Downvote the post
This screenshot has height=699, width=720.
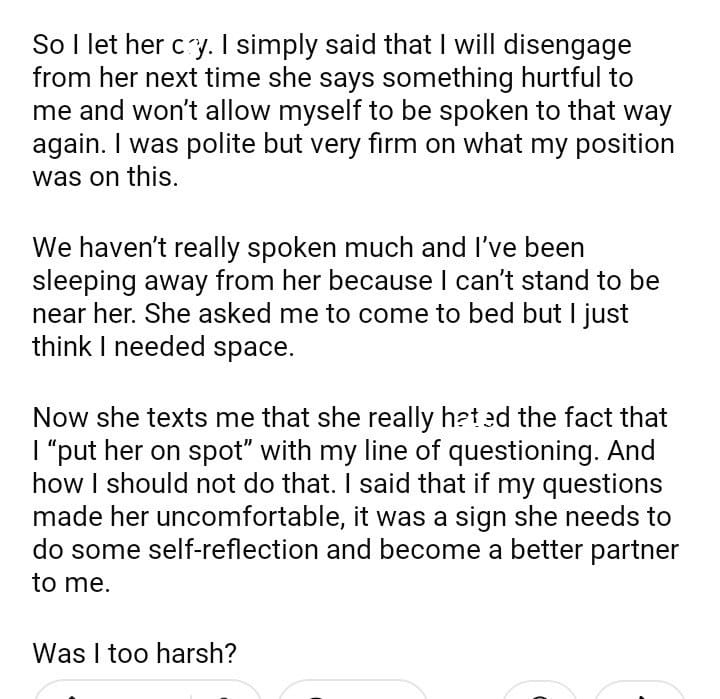pos(224,695)
